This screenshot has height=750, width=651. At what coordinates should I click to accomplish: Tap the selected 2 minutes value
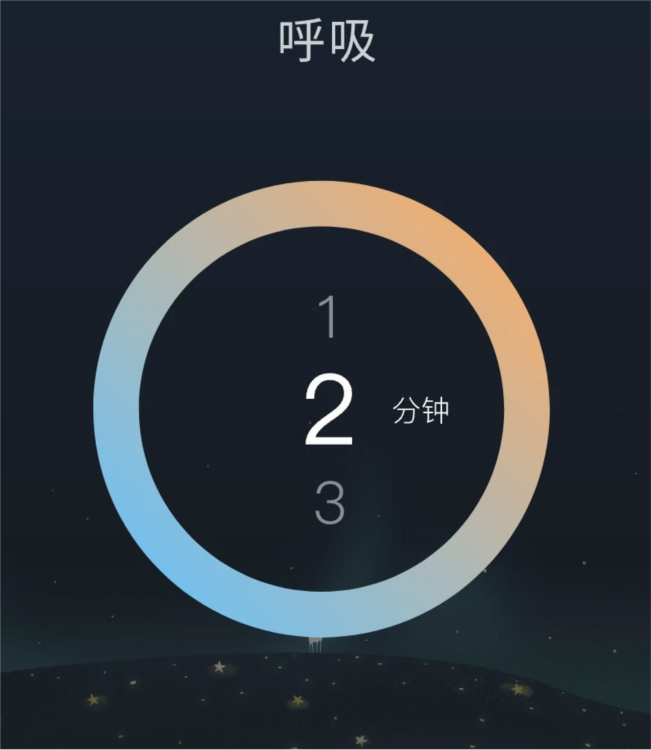[329, 411]
